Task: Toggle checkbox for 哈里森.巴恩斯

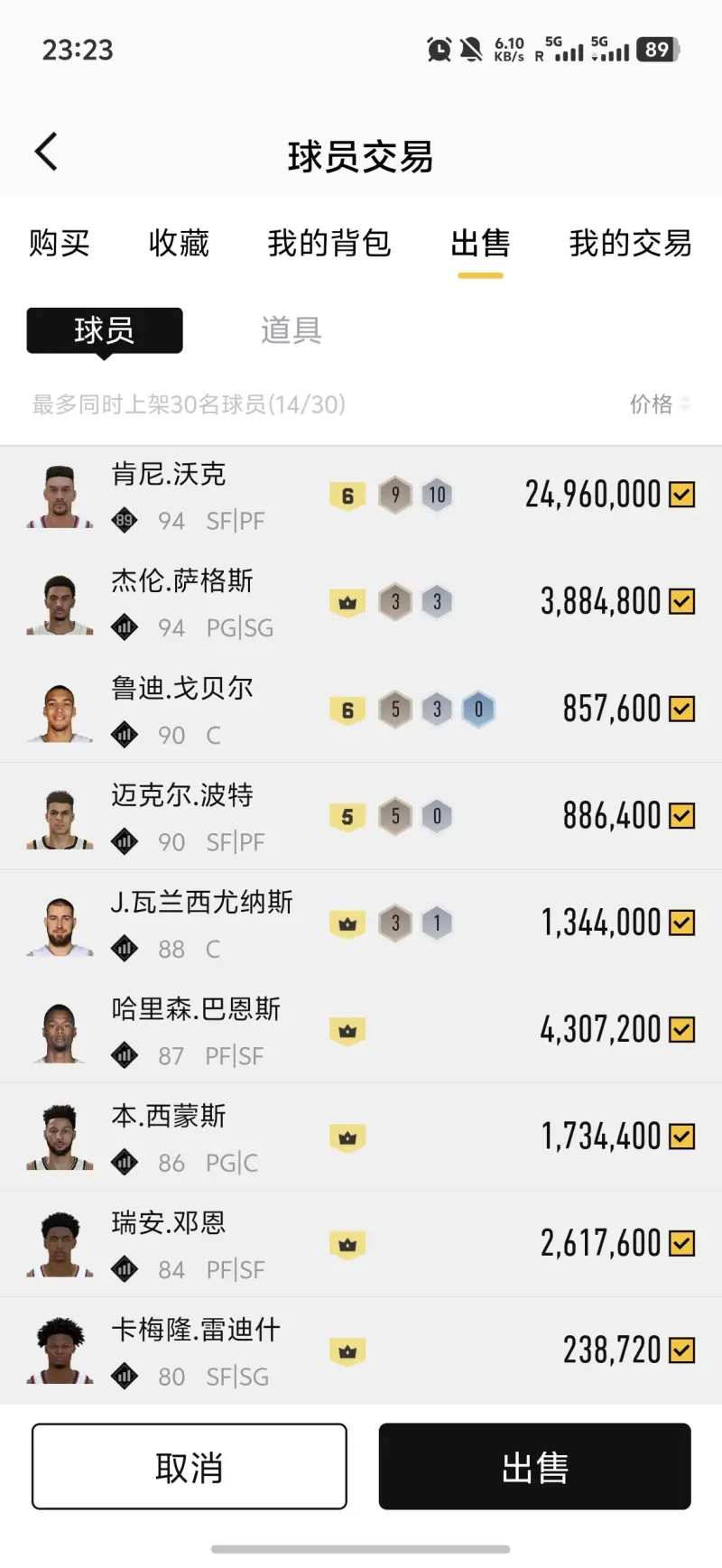Action: (682, 1029)
